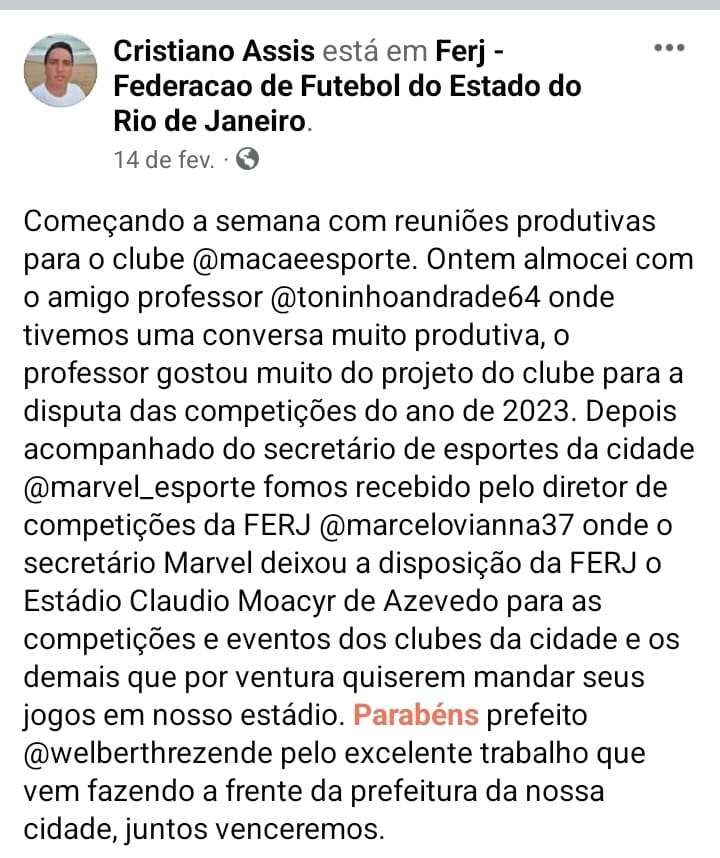Open the post timestamp 14 de fev.

(x=163, y=159)
